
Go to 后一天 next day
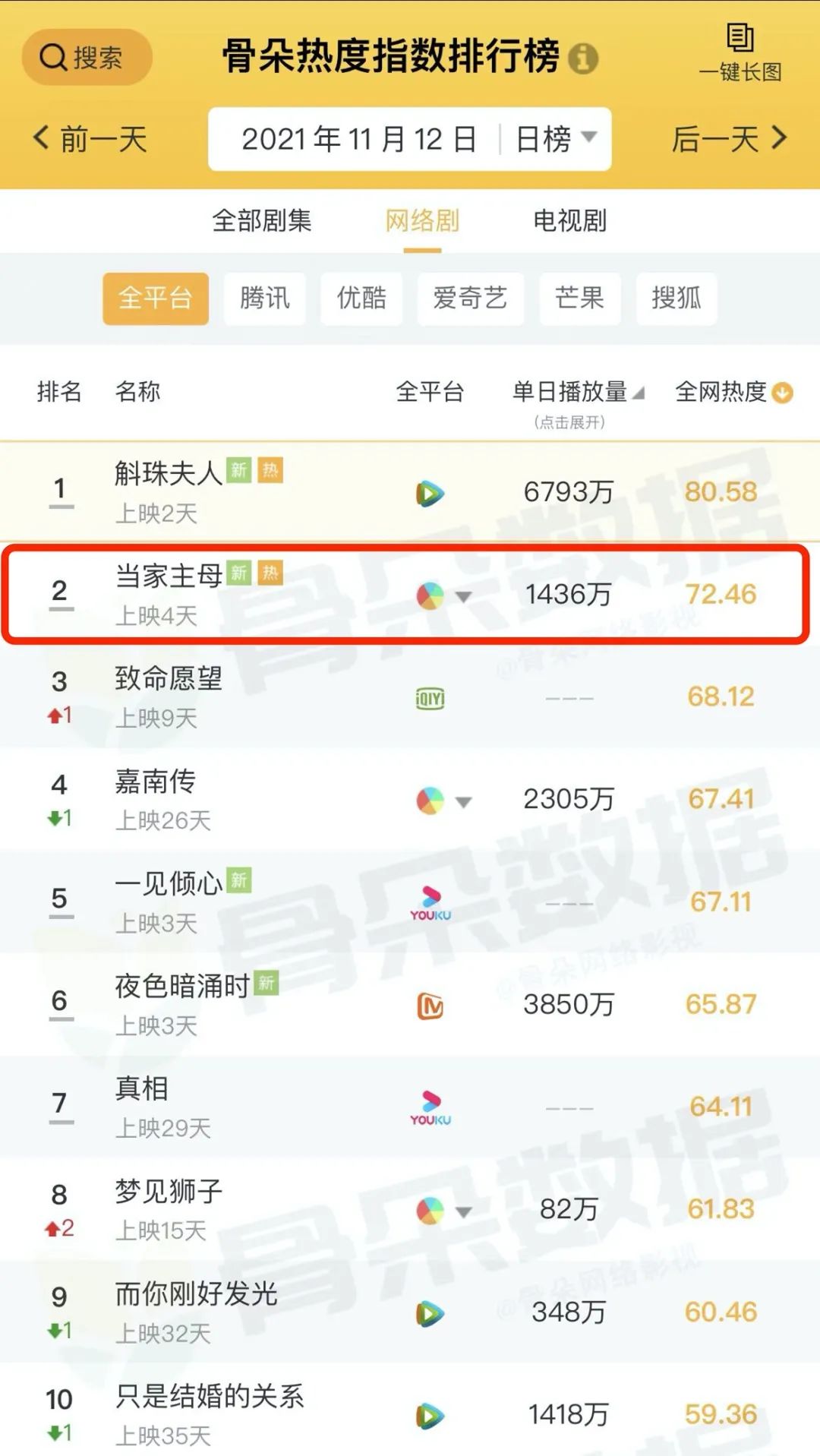click(x=728, y=139)
